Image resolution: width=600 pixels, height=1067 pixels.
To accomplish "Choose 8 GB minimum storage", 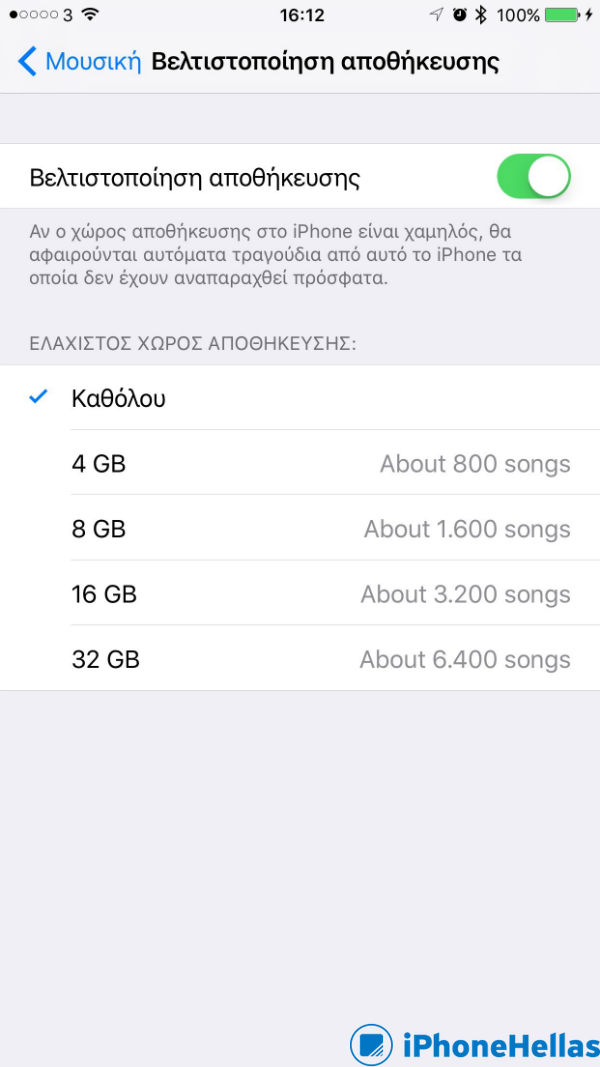I will (x=300, y=529).
